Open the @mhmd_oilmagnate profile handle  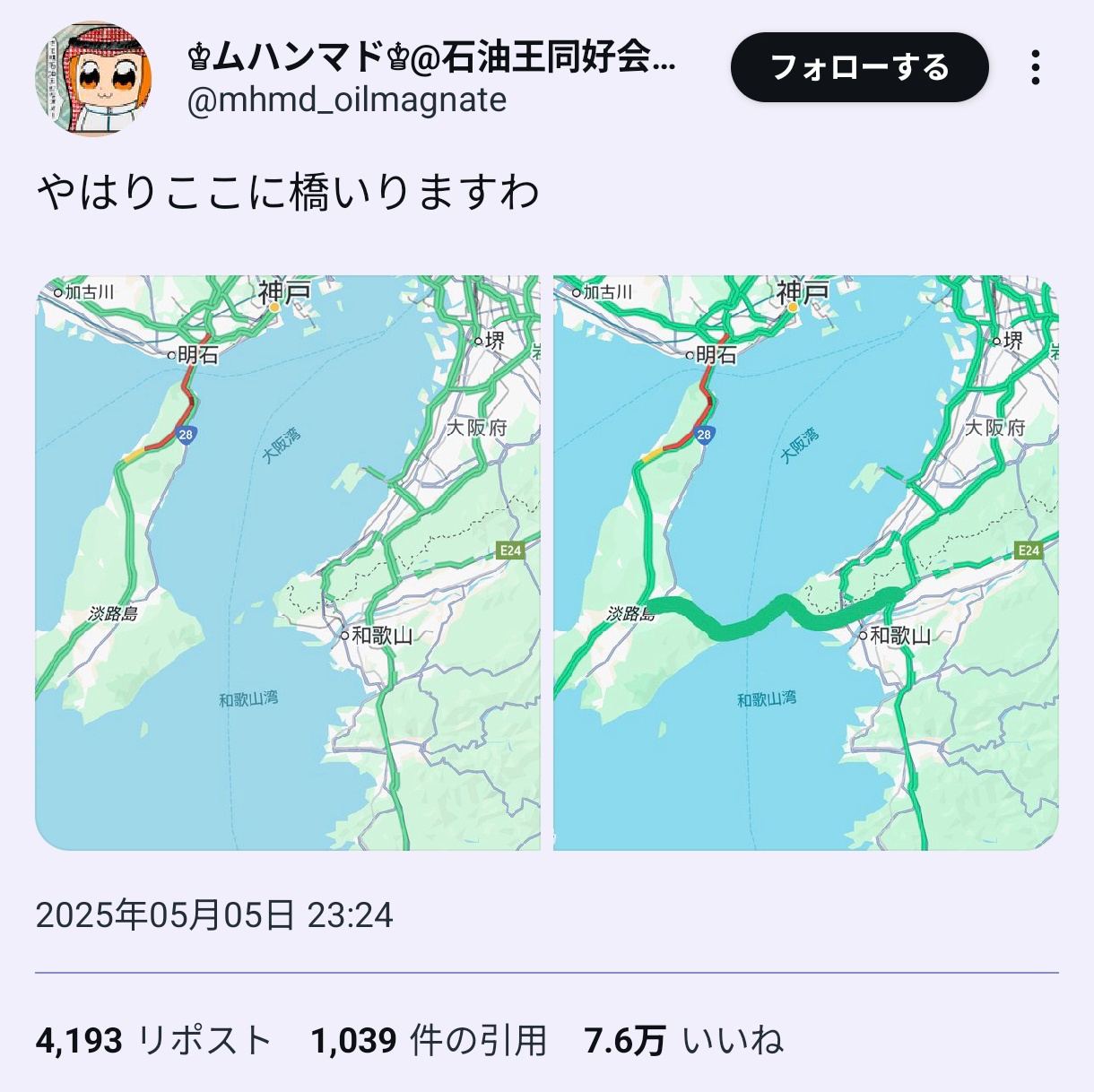point(346,100)
